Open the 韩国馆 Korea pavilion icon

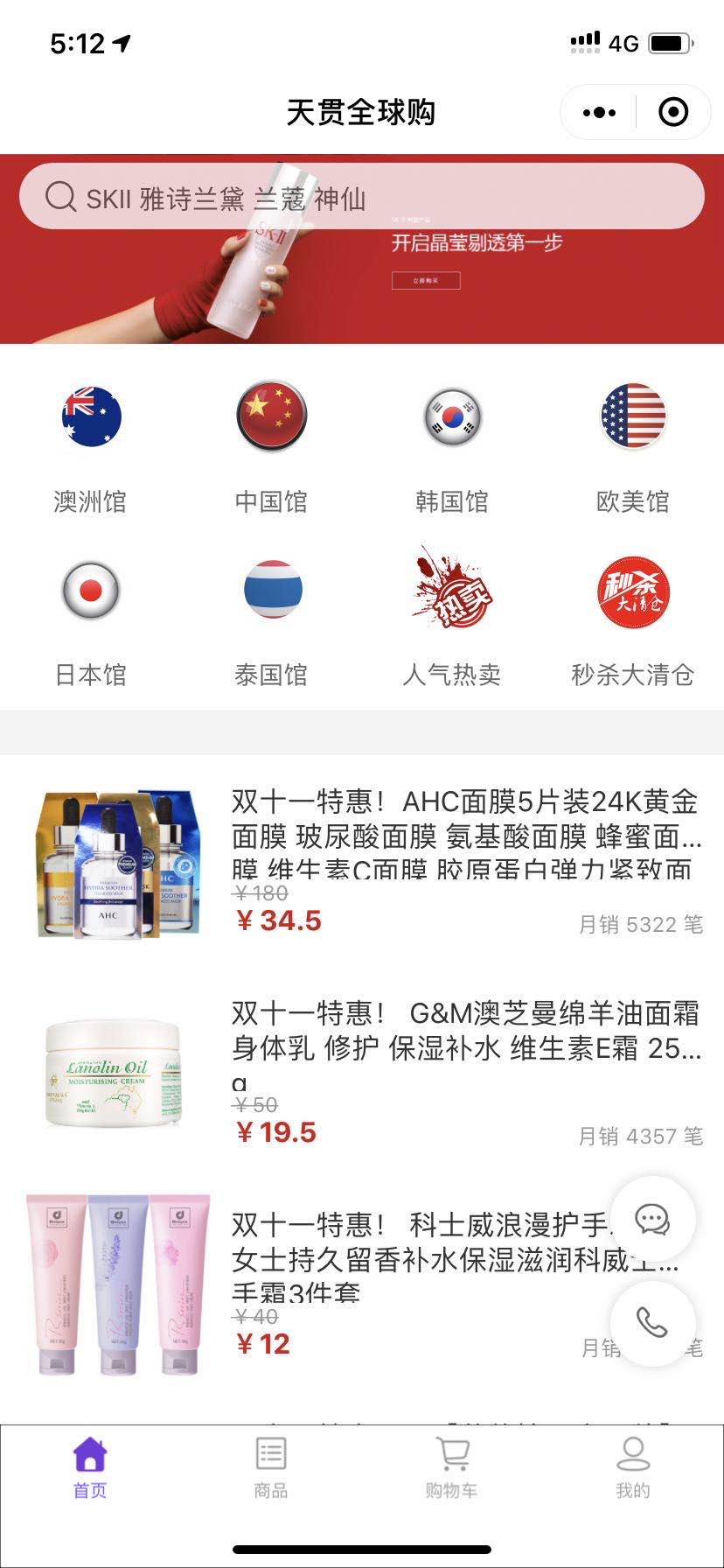[x=453, y=417]
